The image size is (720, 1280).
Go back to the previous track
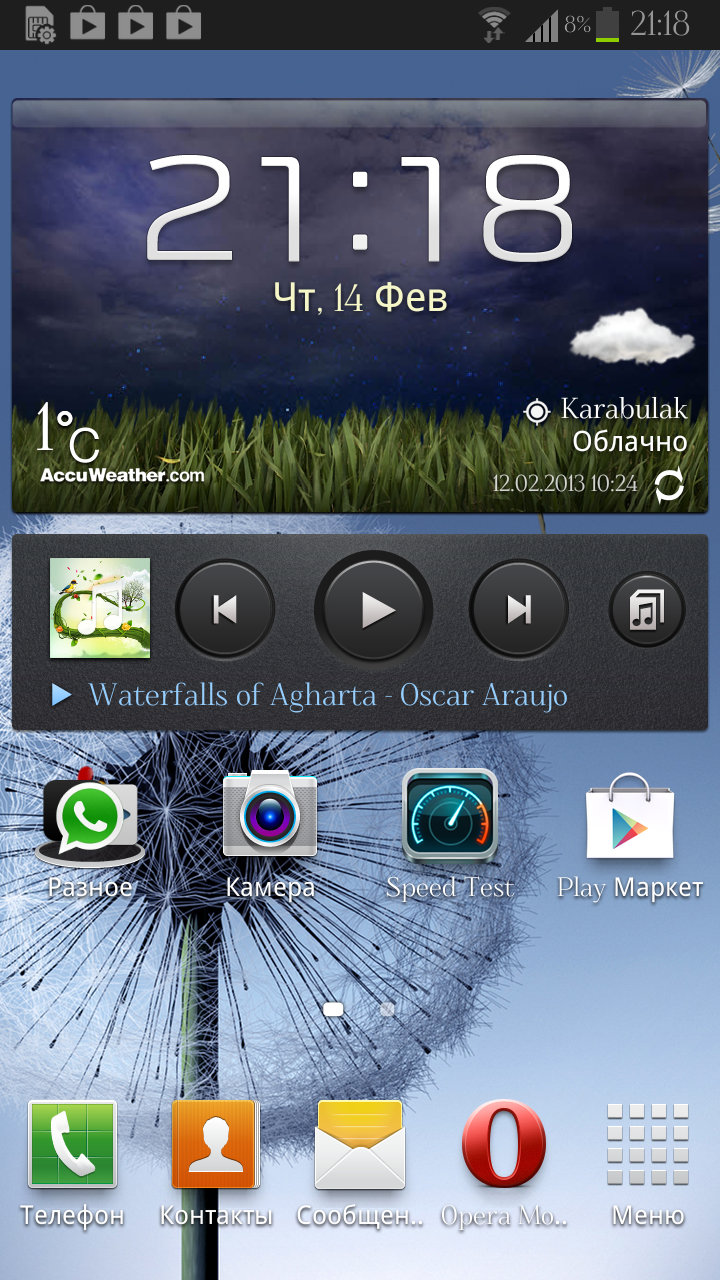(x=225, y=609)
